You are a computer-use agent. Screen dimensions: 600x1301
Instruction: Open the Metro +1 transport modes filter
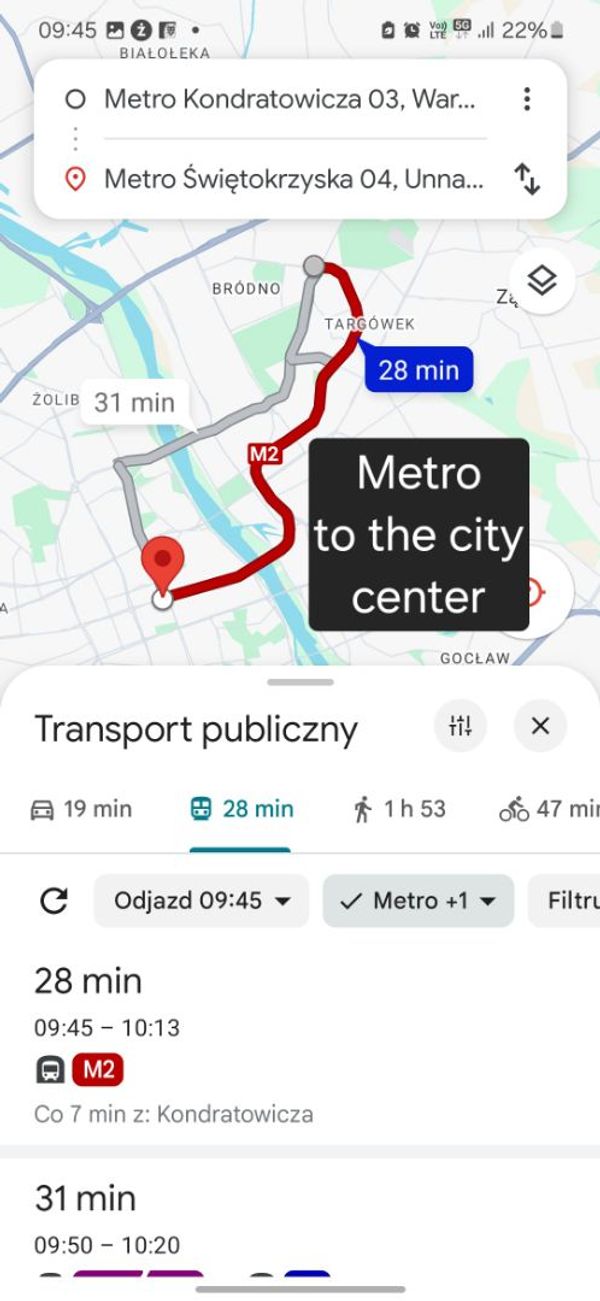click(x=418, y=901)
